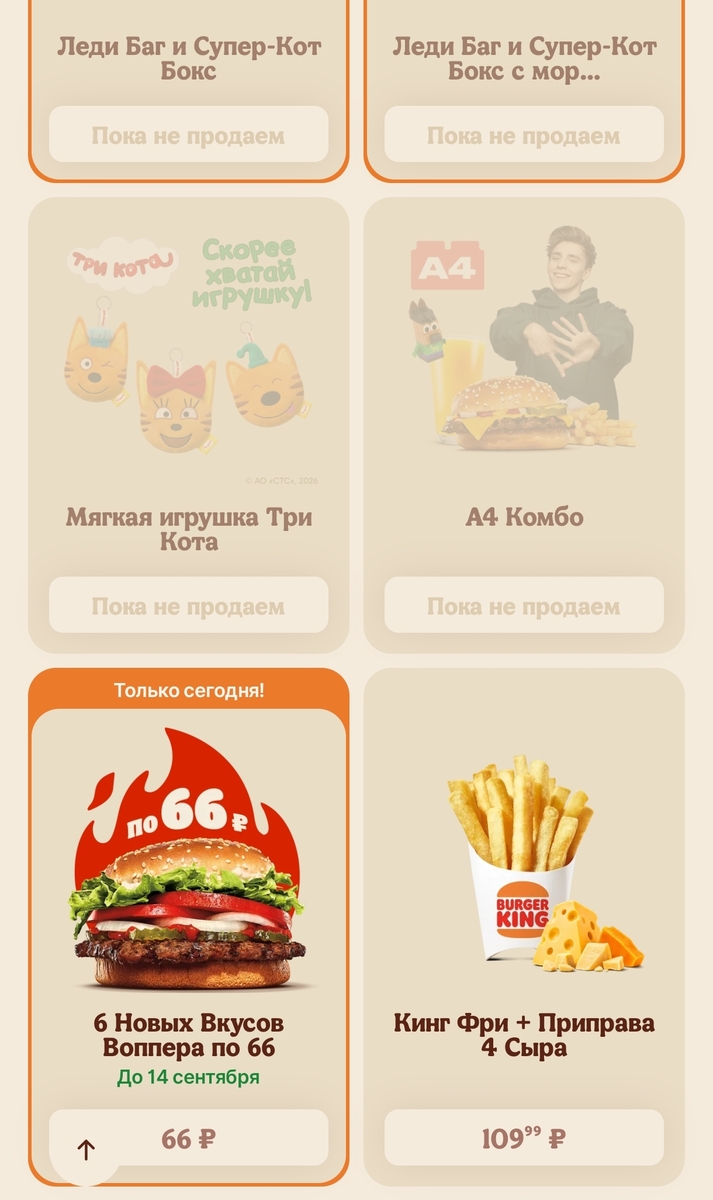Open the A4 Комбо card
The image size is (713, 1200).
[x=524, y=425]
